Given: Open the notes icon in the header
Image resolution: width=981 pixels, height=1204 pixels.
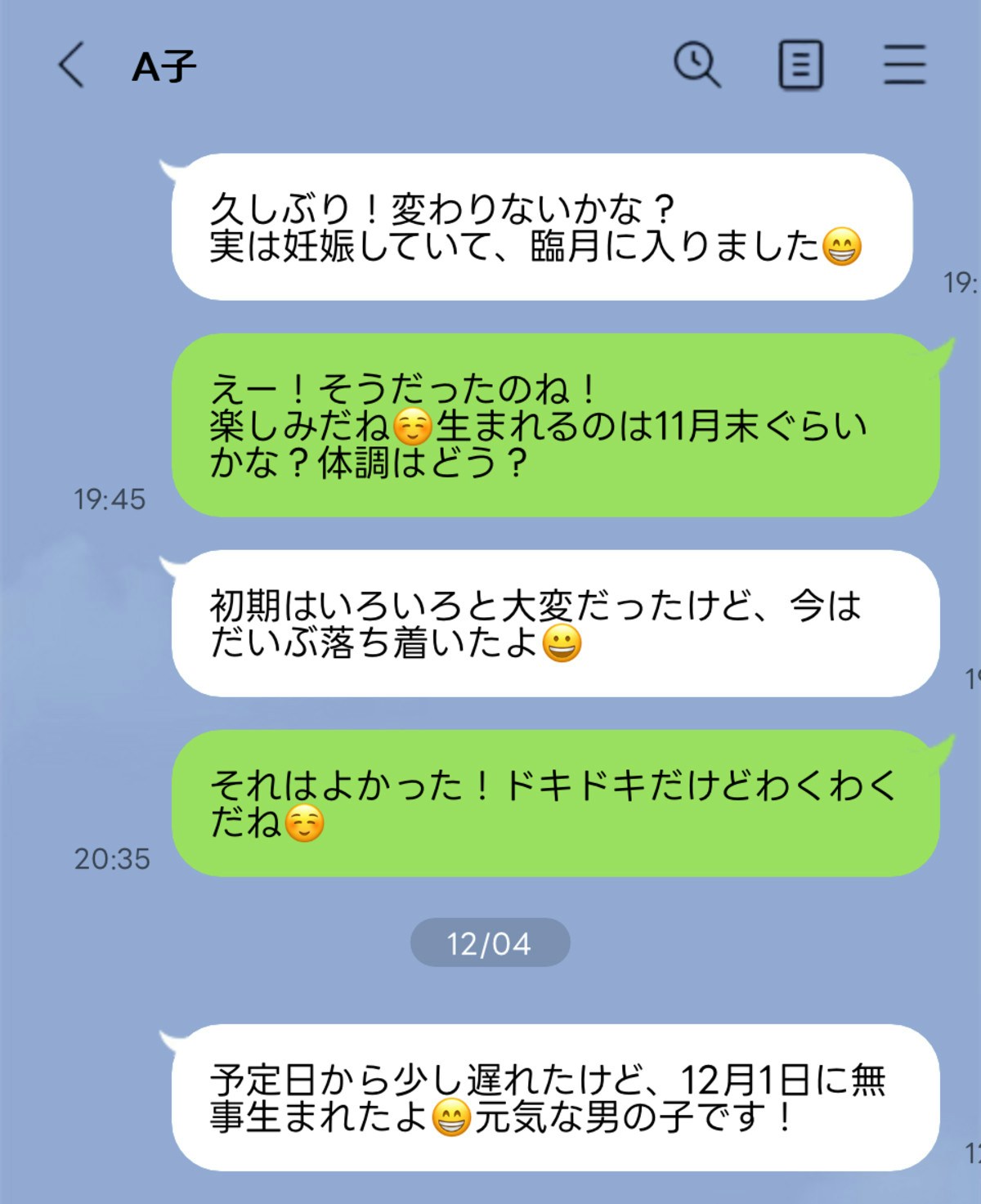Looking at the screenshot, I should coord(800,65).
